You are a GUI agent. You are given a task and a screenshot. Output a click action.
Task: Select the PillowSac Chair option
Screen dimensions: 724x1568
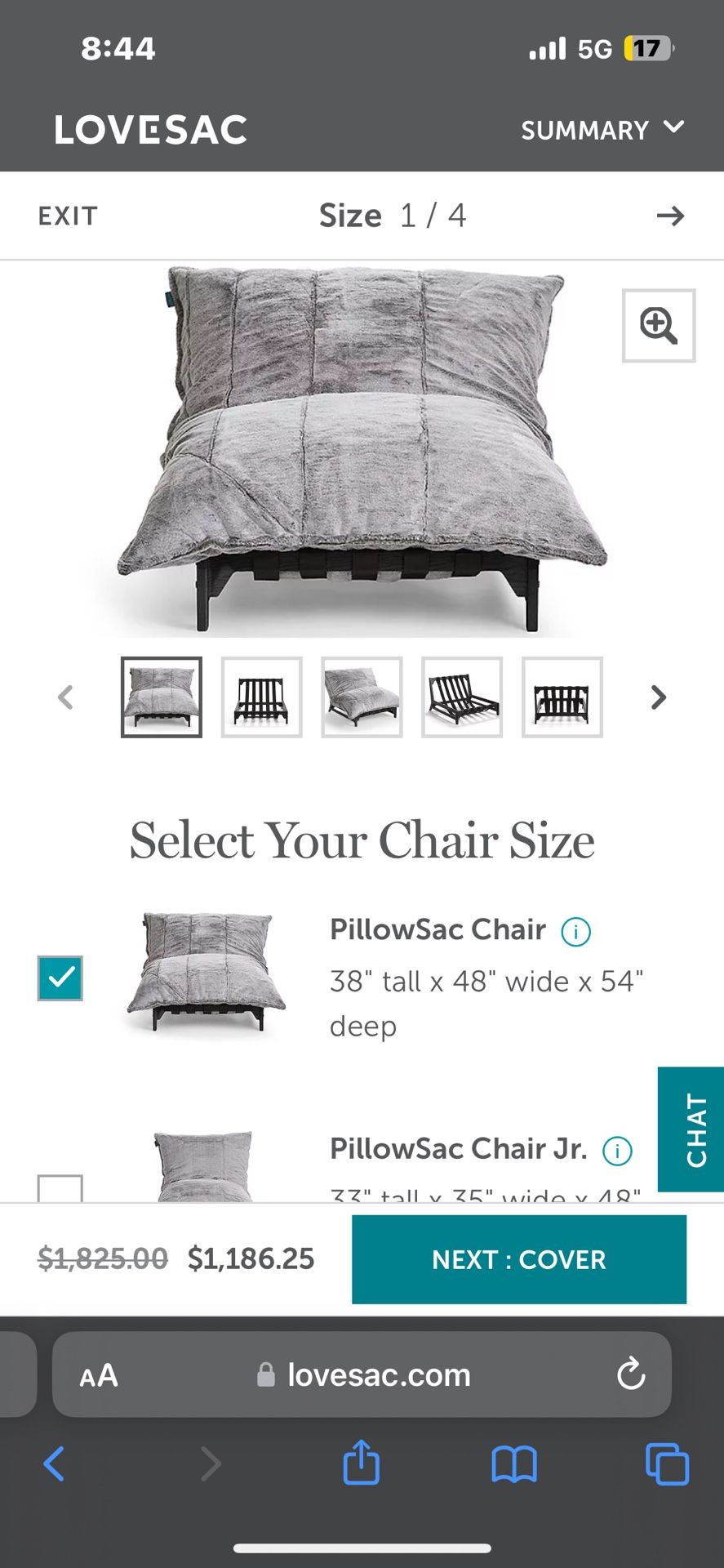click(438, 931)
